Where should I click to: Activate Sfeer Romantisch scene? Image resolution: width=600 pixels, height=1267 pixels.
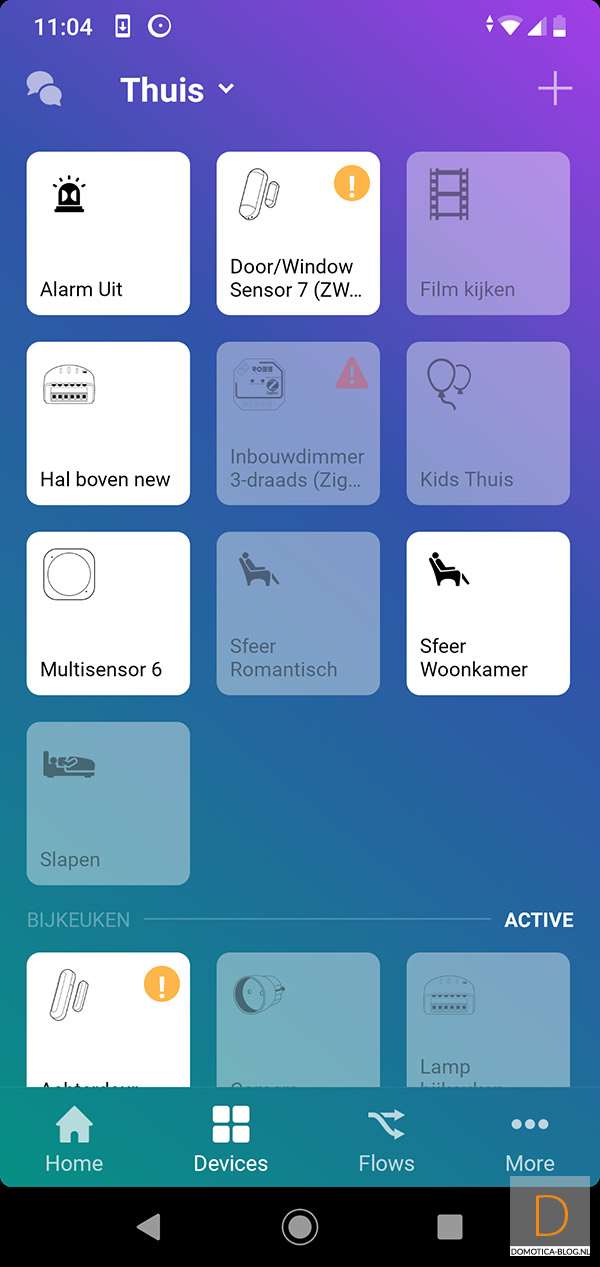tap(298, 613)
